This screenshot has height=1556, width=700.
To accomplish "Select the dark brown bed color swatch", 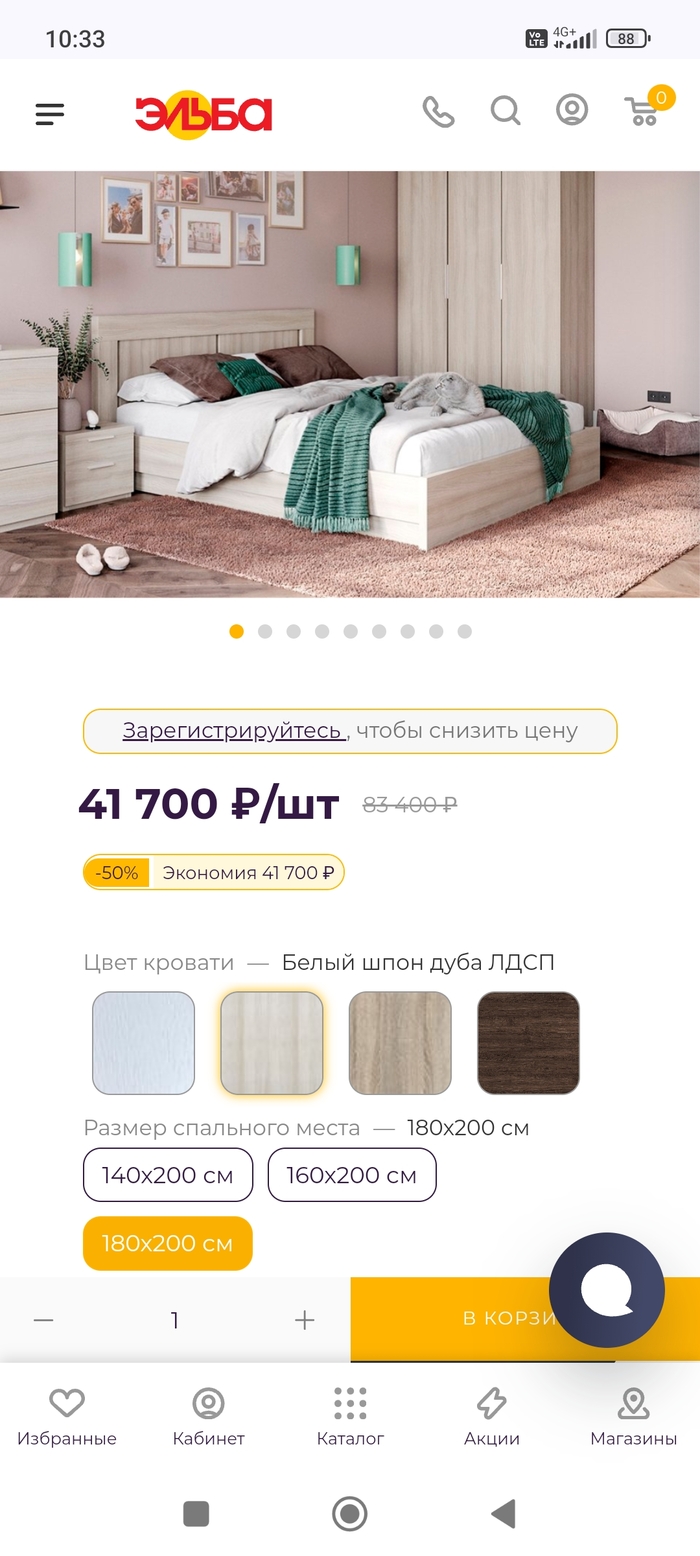I will pos(528,1043).
